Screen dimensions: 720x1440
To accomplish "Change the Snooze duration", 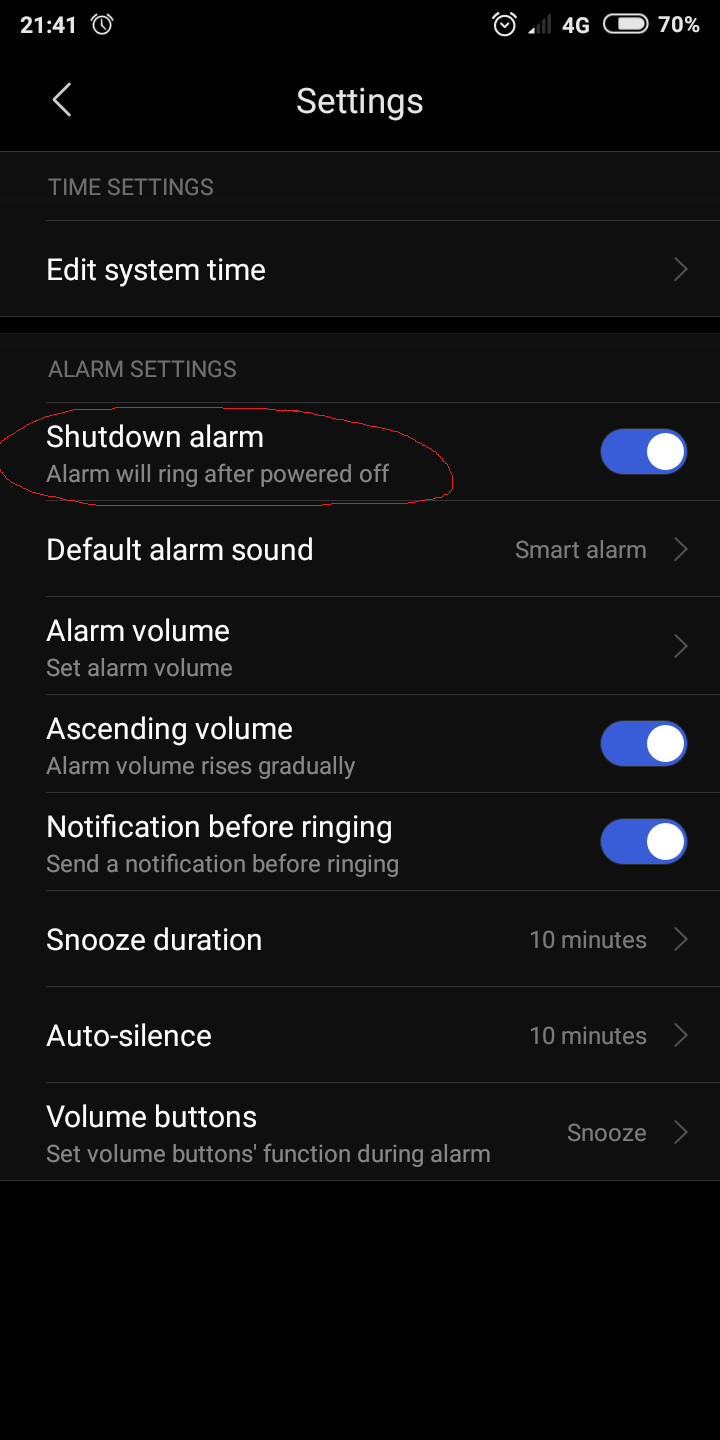I will click(x=360, y=940).
